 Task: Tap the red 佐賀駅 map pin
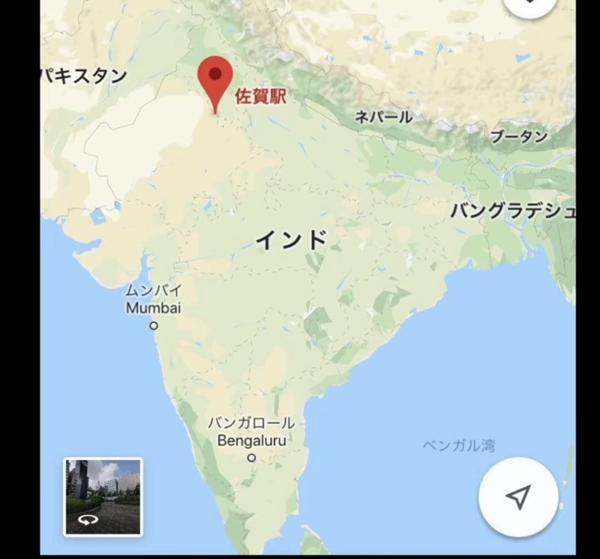click(x=215, y=80)
